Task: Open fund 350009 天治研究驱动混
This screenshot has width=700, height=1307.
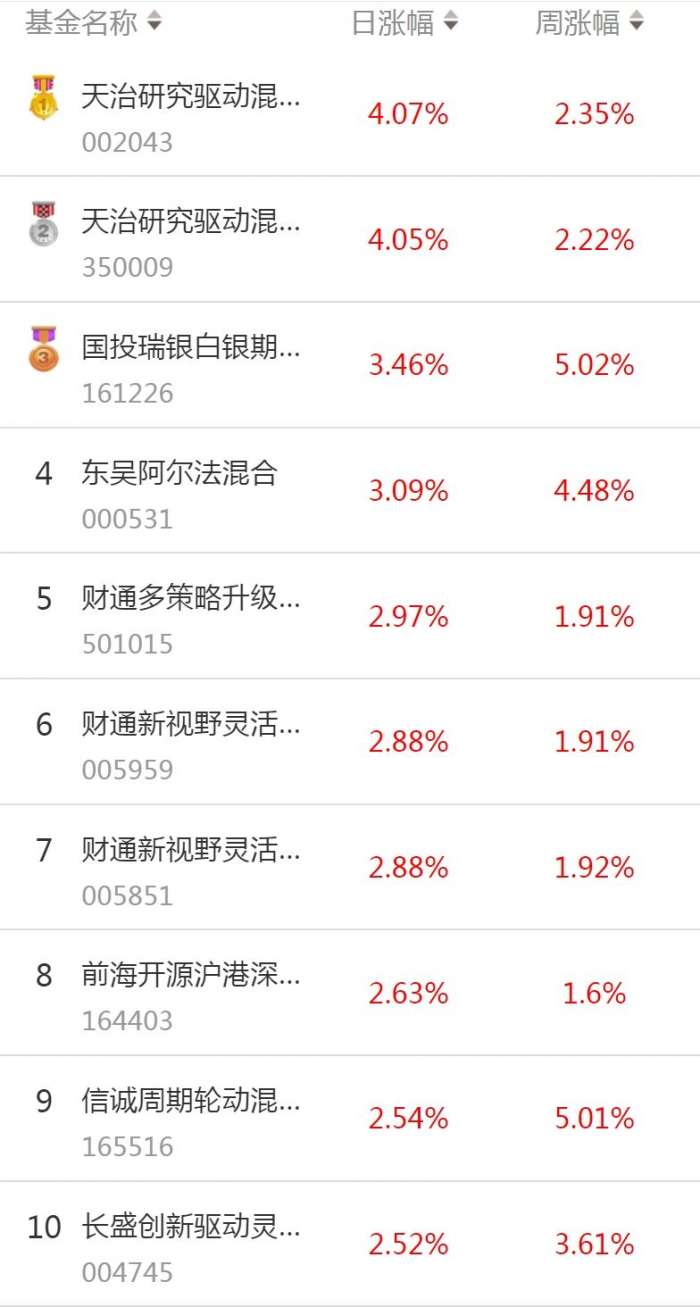Action: coord(190,223)
